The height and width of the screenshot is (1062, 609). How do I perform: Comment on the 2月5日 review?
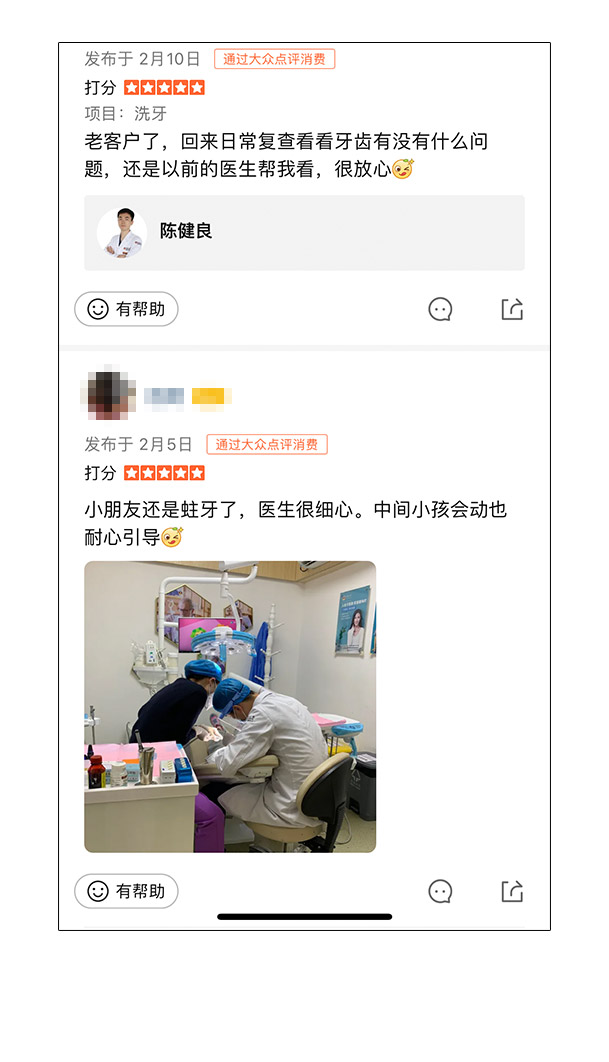click(x=440, y=891)
